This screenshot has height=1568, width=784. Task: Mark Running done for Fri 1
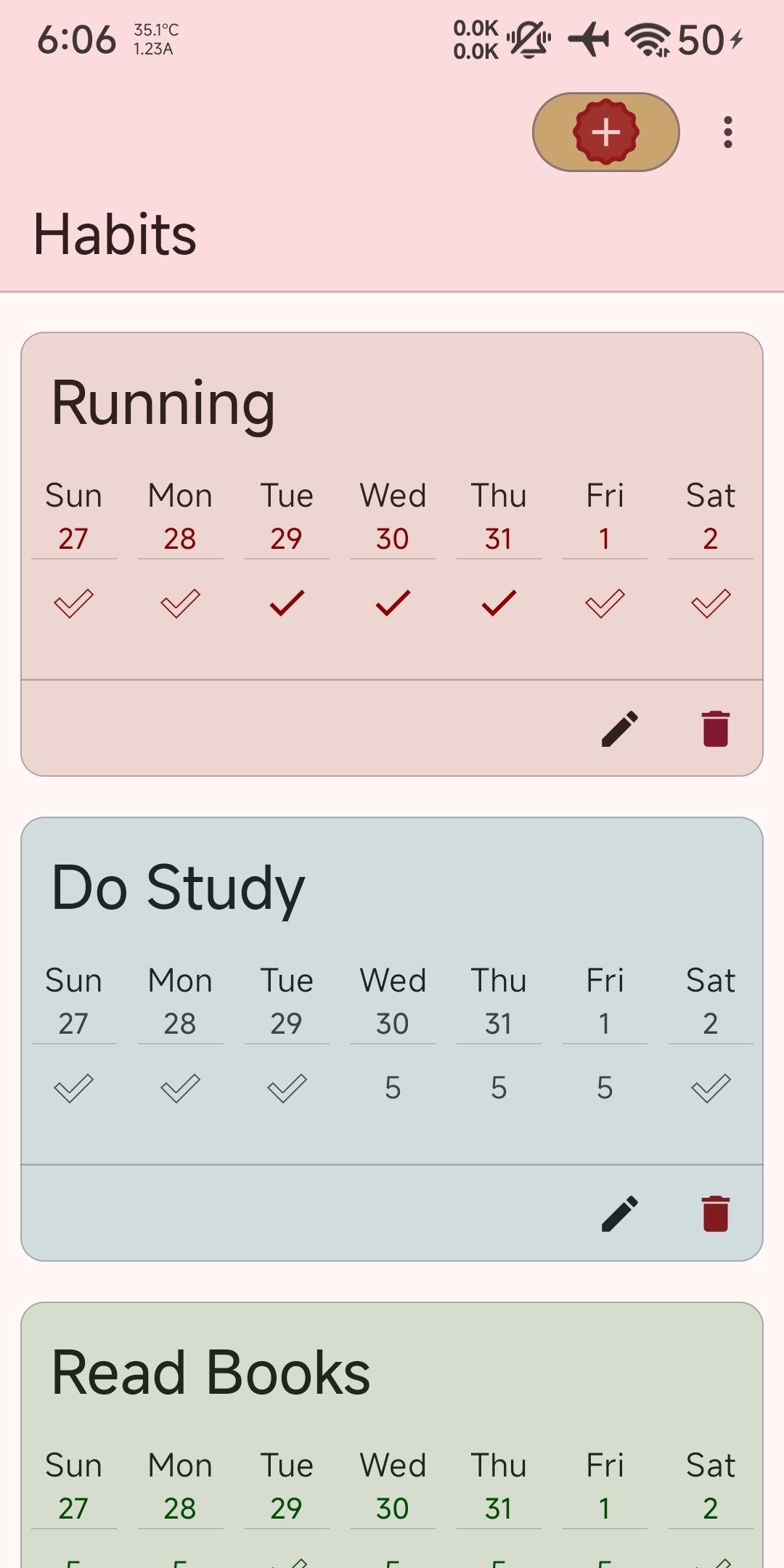tap(605, 603)
